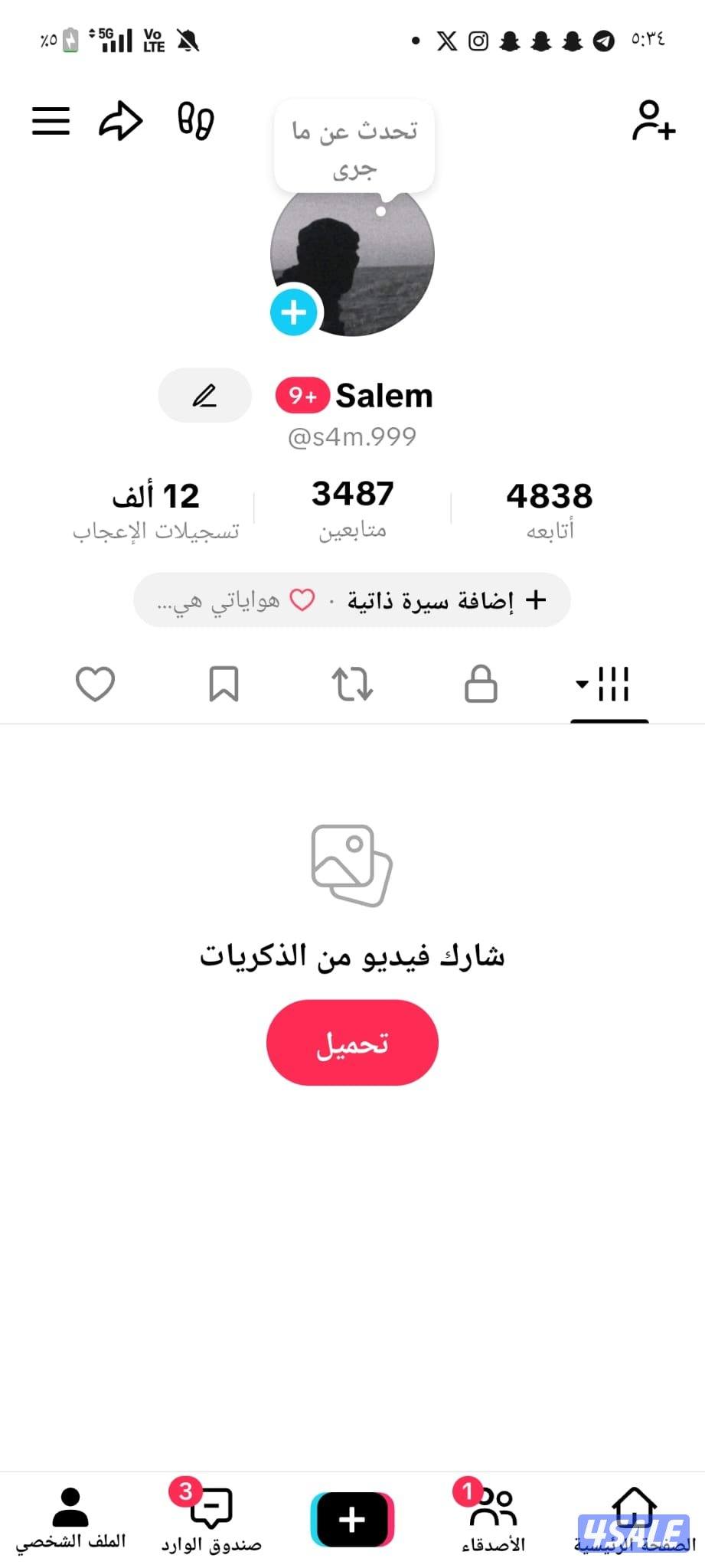Open profile view history footprints icon
Image resolution: width=705 pixels, height=1568 pixels.
click(x=197, y=121)
